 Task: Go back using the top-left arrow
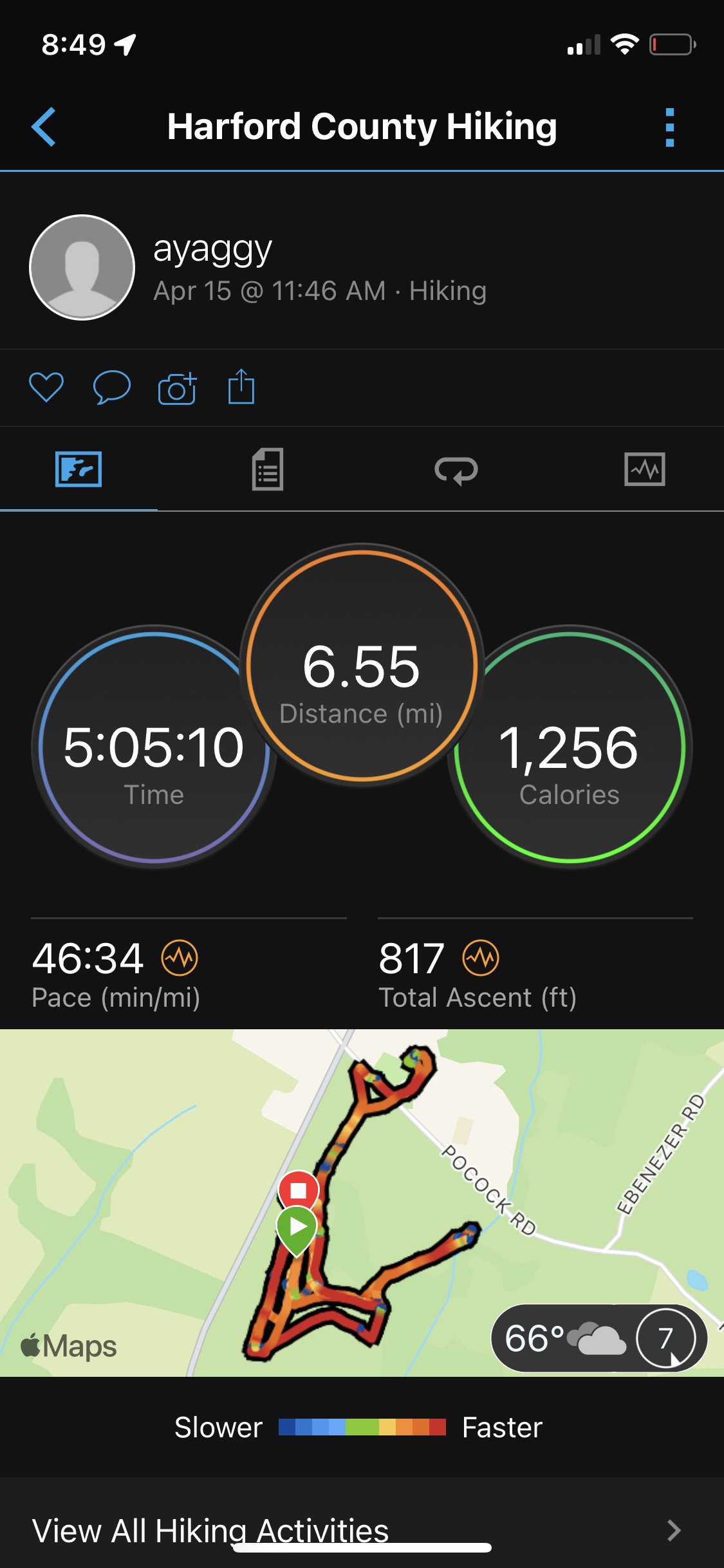[44, 127]
